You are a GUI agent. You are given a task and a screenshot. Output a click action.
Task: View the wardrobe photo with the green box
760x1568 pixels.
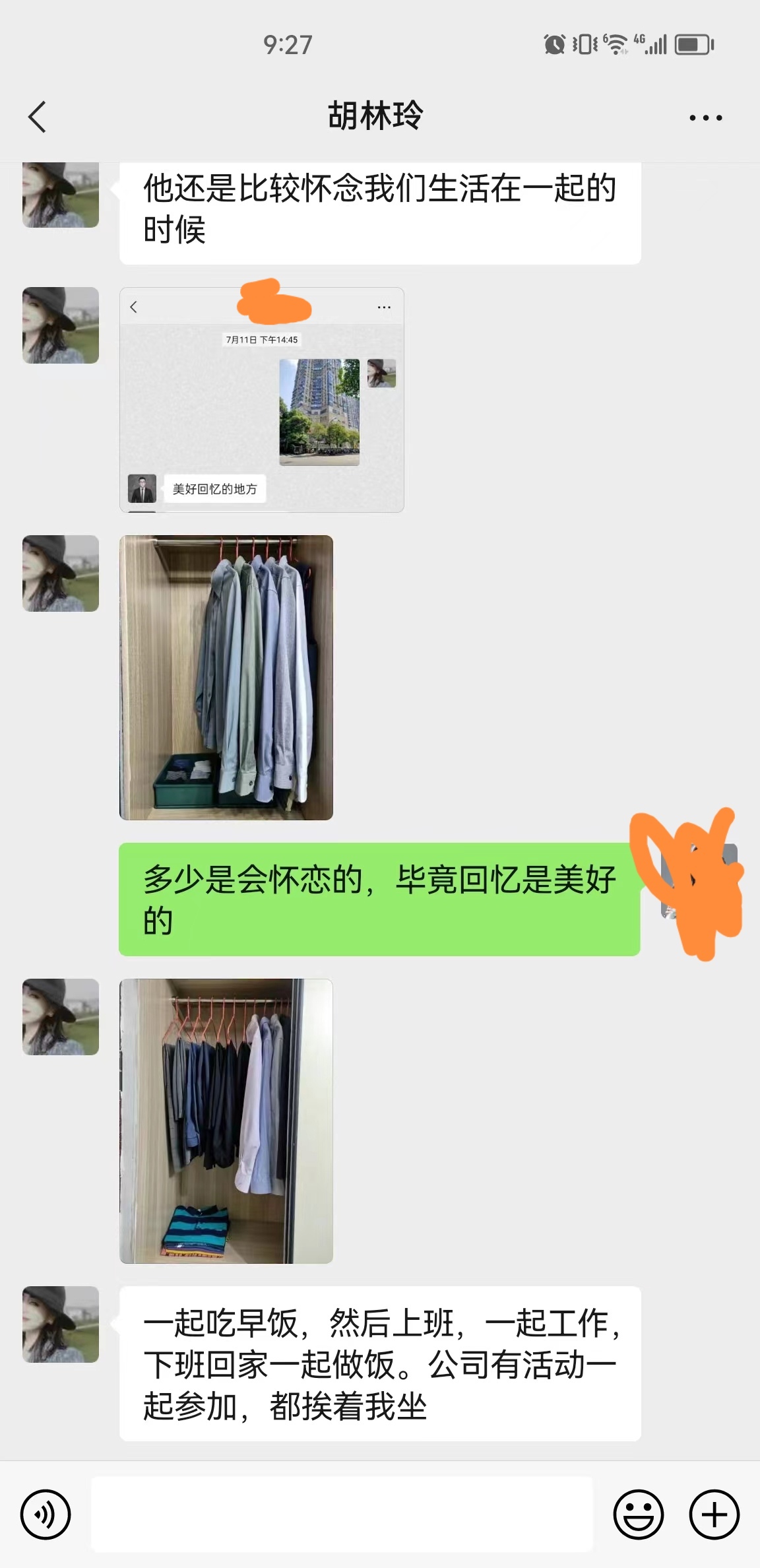(226, 678)
